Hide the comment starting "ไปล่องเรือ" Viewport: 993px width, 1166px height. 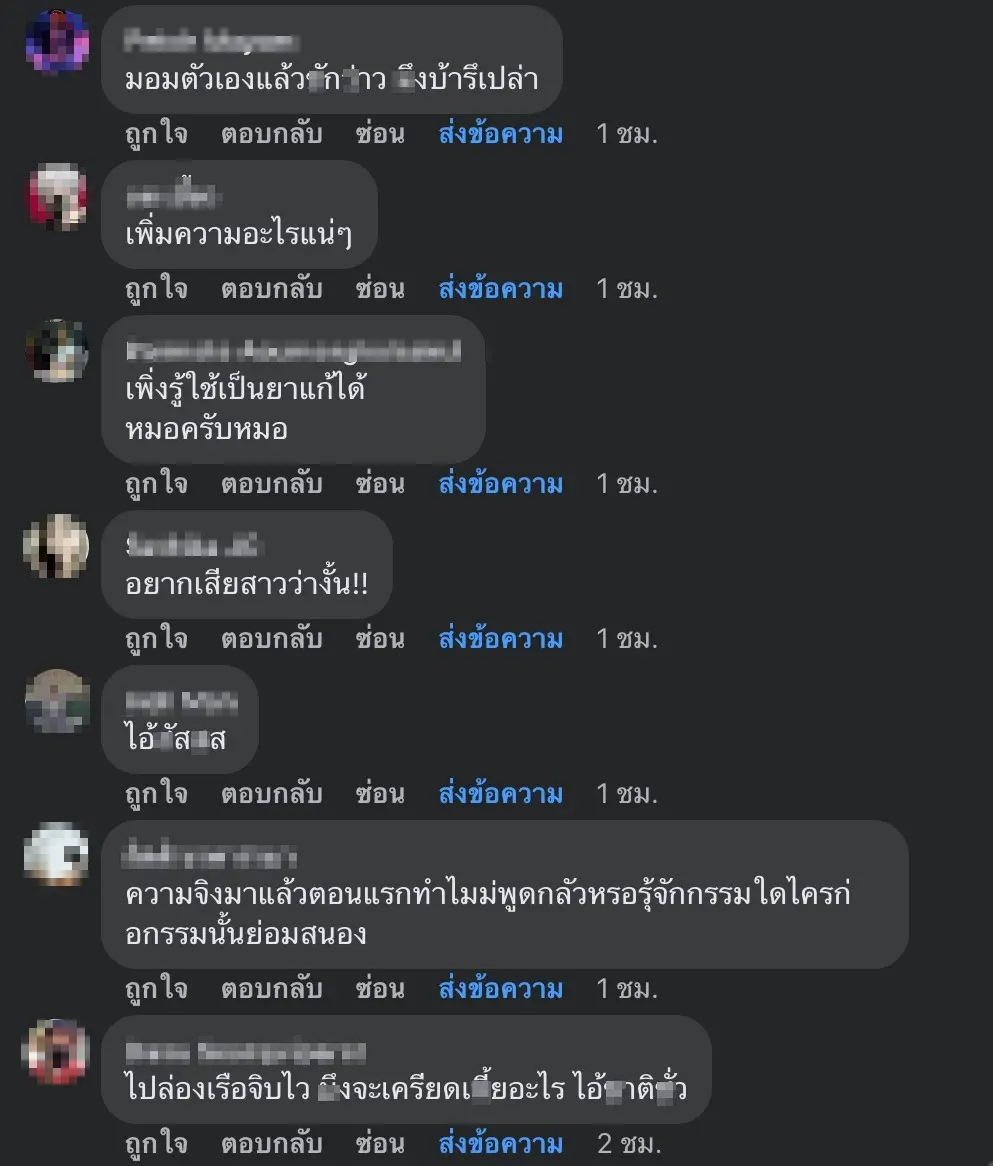pyautogui.click(x=380, y=1144)
